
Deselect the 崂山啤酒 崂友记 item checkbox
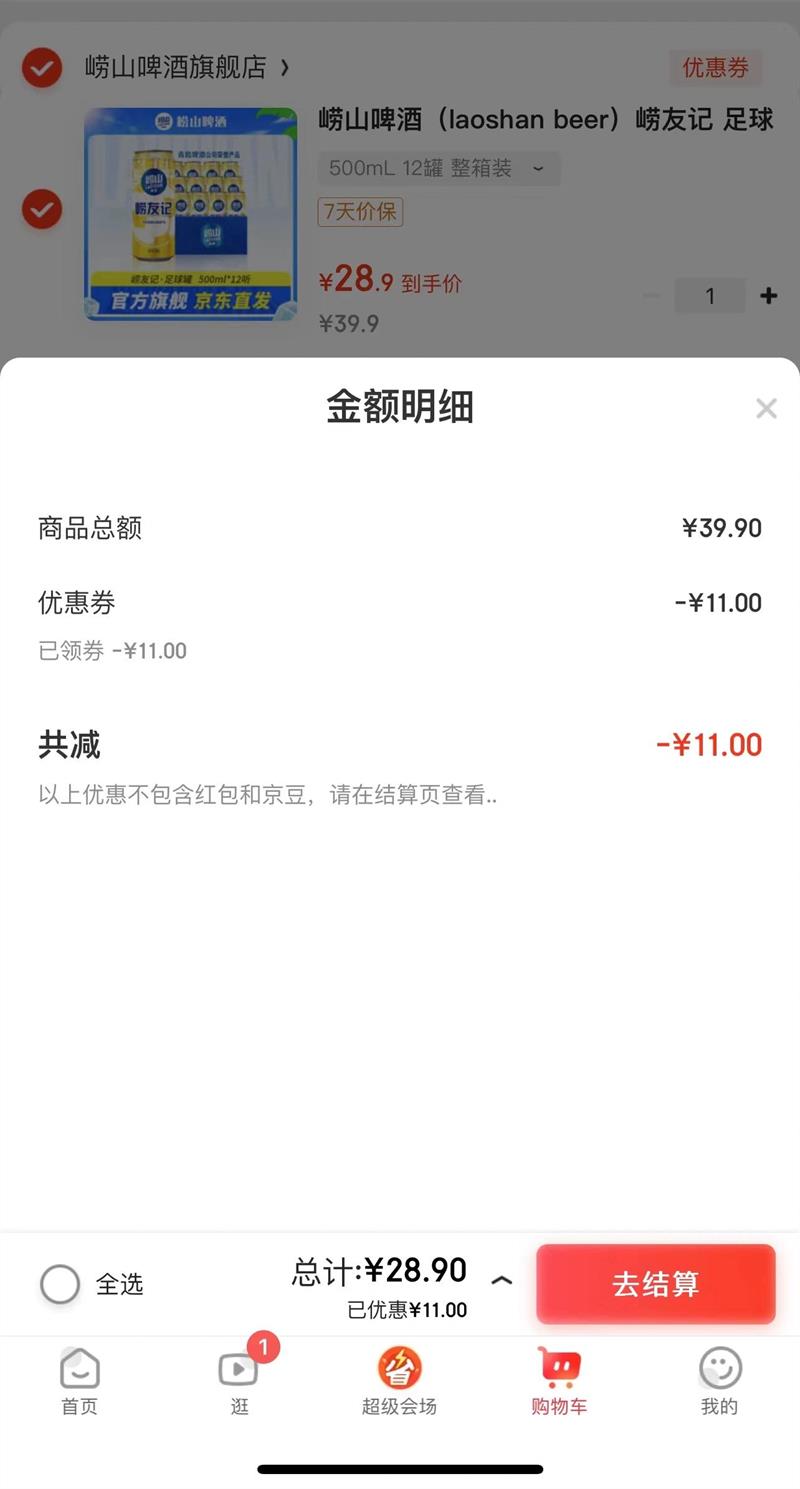tap(42, 210)
